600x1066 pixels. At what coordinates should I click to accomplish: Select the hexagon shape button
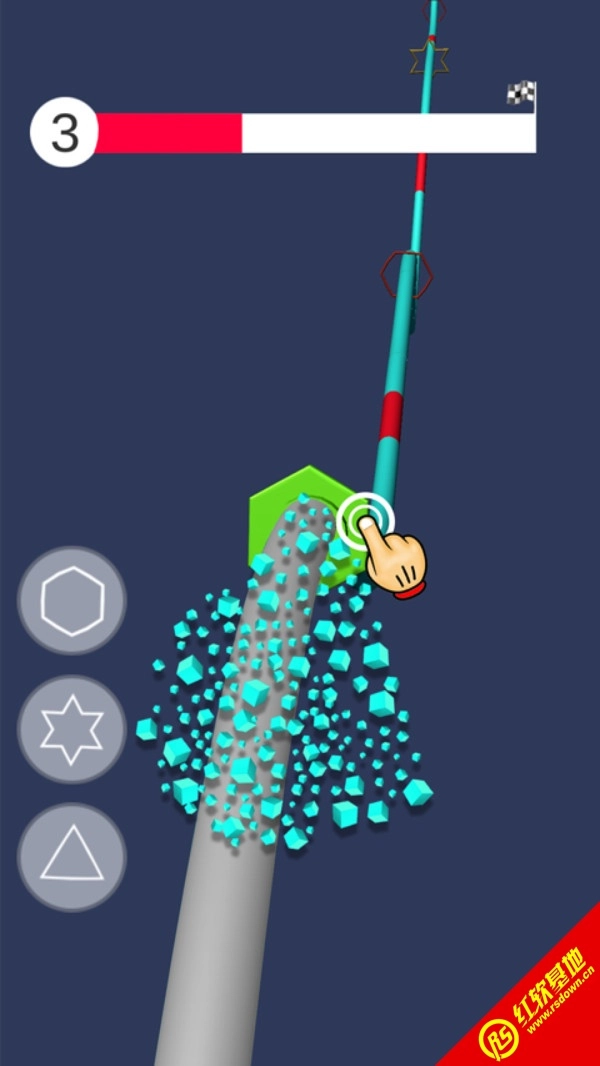click(x=72, y=600)
